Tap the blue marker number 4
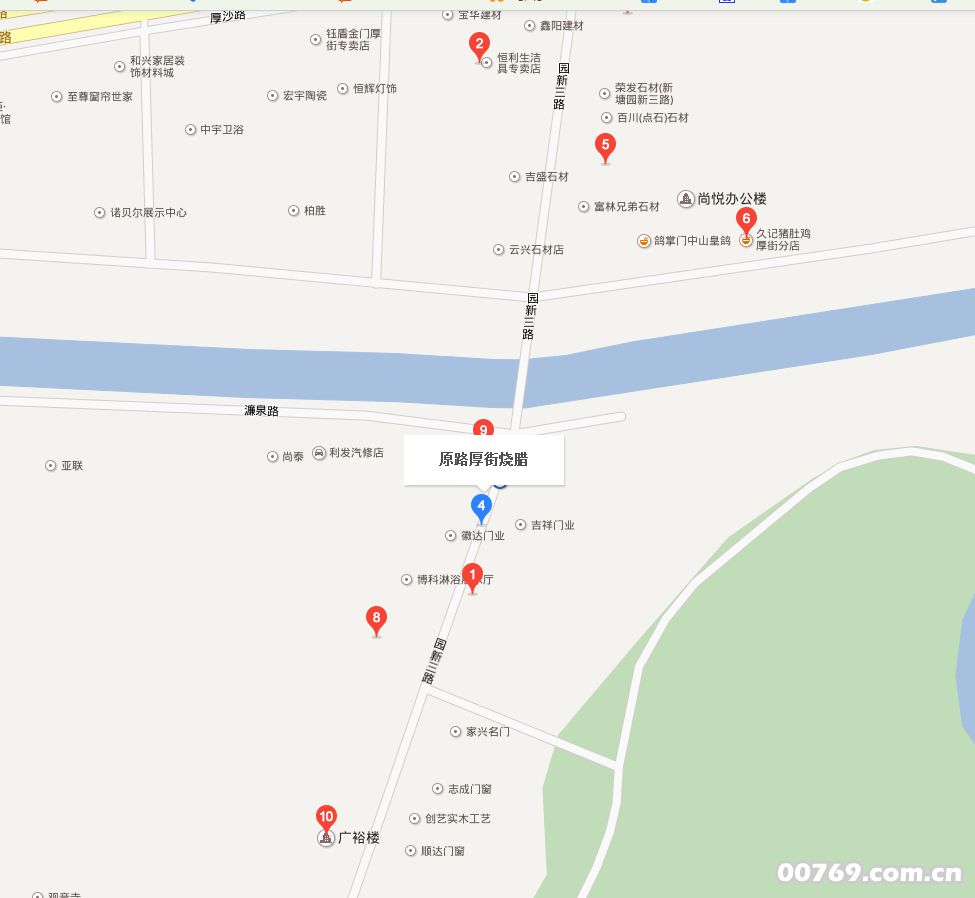 (x=481, y=506)
